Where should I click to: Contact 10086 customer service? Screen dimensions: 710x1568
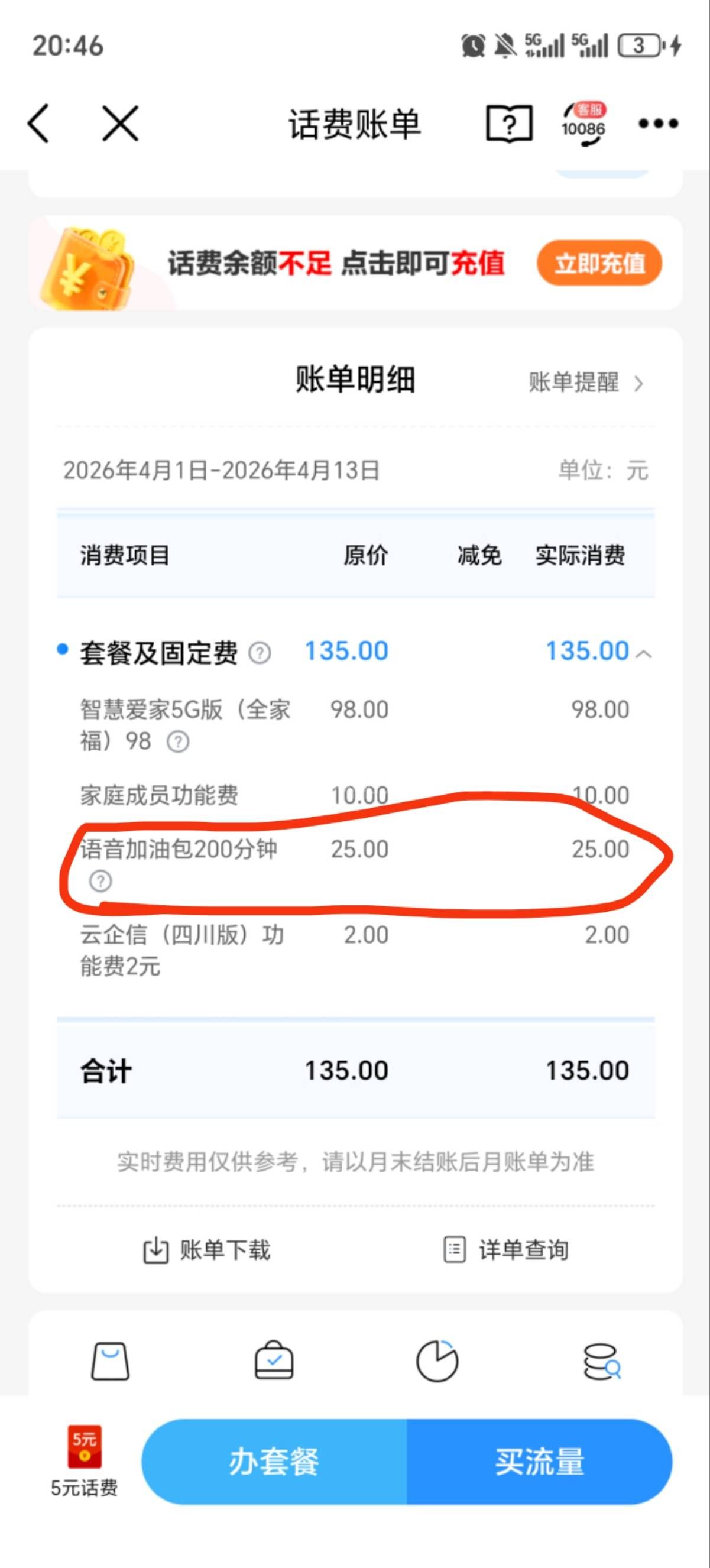click(583, 124)
